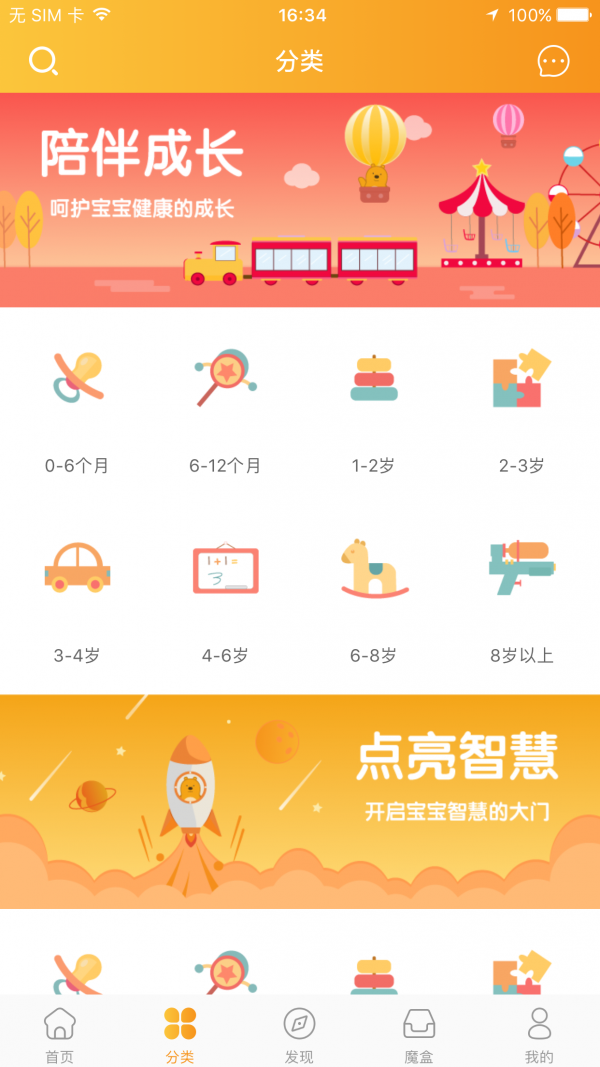
Task: Open the 点亮智慧 banner
Action: click(x=300, y=802)
